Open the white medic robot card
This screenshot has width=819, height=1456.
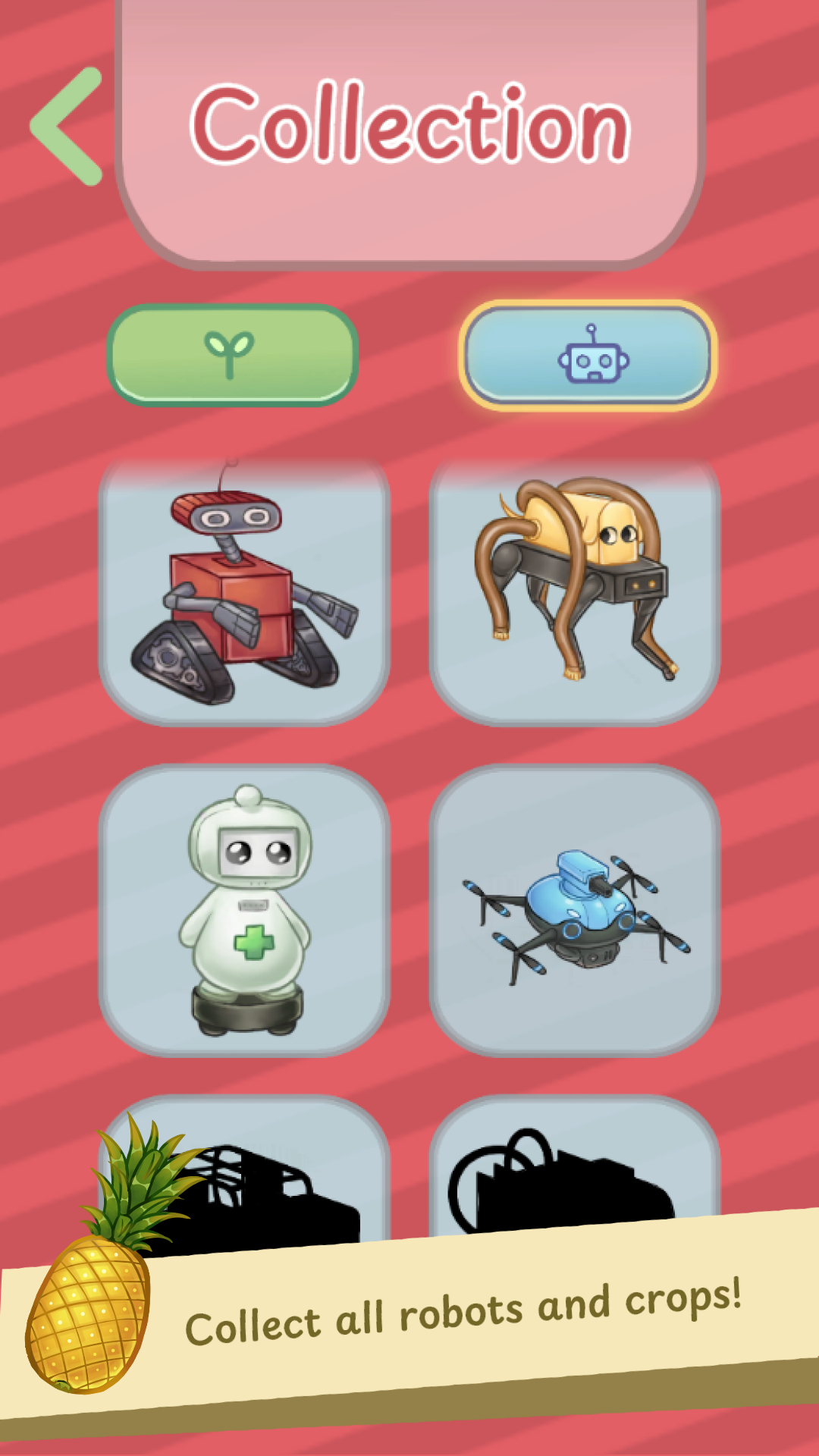[243, 910]
